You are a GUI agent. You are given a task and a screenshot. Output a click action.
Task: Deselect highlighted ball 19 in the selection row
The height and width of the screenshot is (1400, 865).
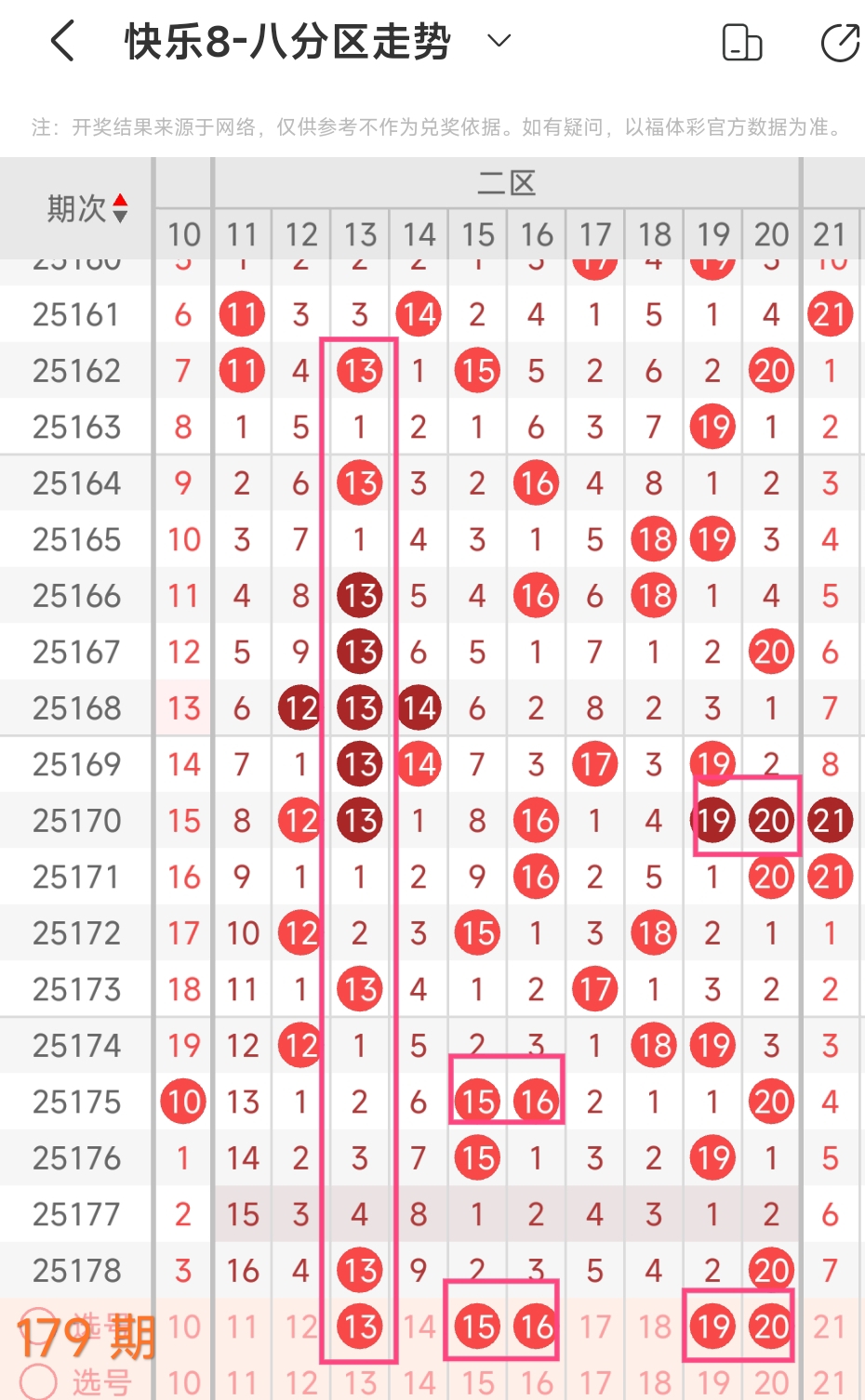tap(713, 1327)
